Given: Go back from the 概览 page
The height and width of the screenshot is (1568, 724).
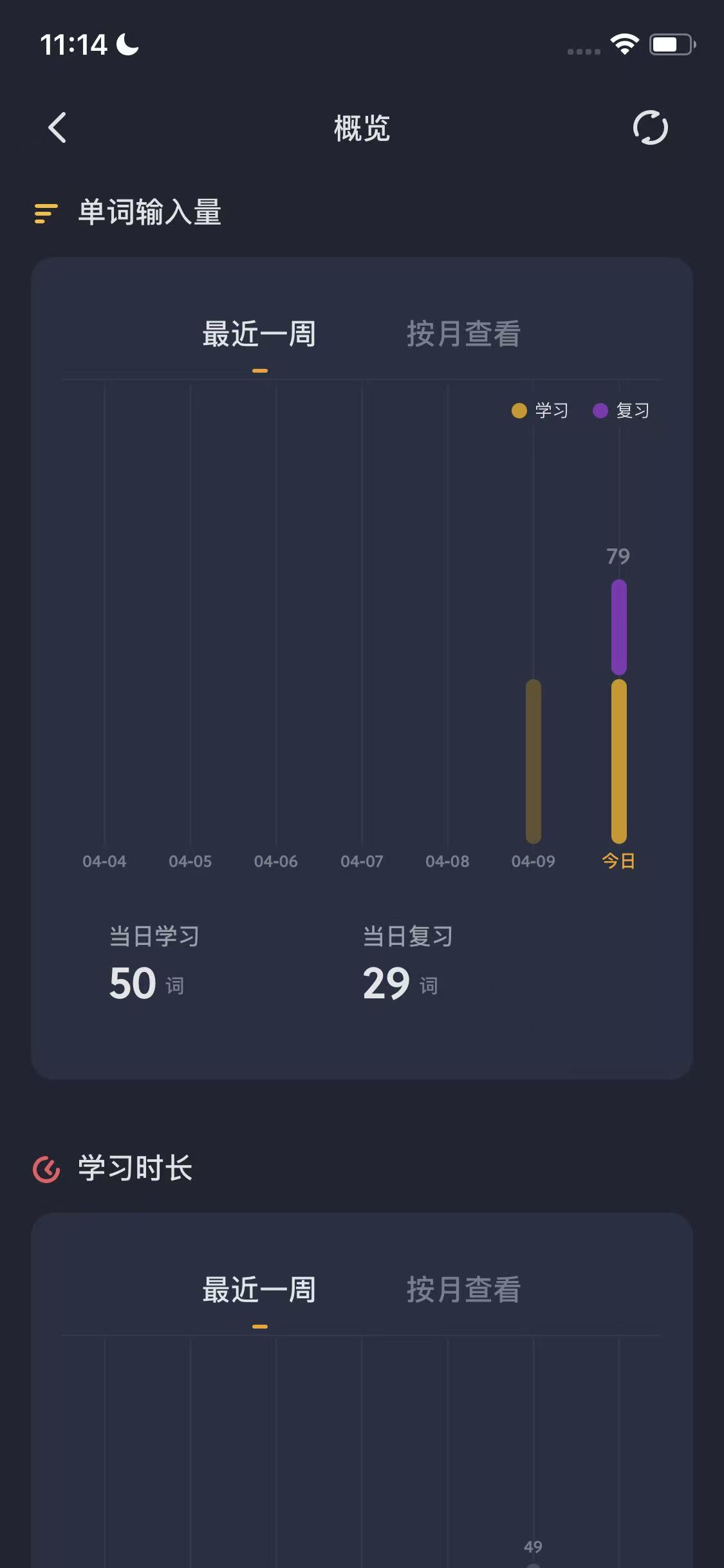Looking at the screenshot, I should coord(57,127).
